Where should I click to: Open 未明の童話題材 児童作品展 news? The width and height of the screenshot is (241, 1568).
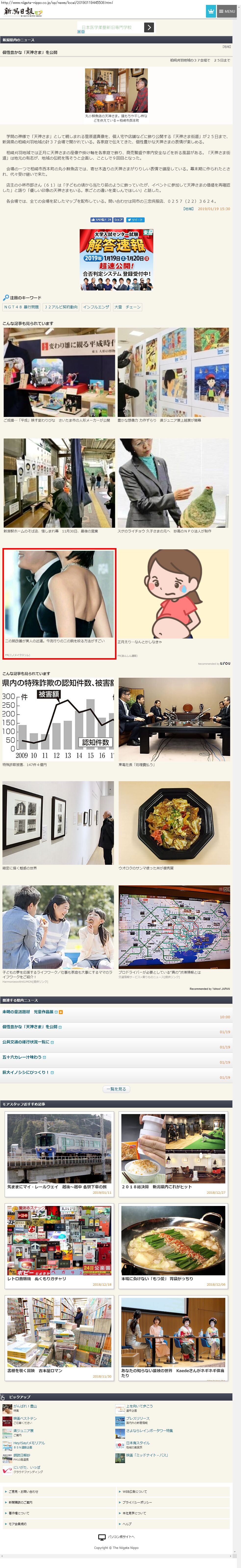click(x=28, y=1012)
